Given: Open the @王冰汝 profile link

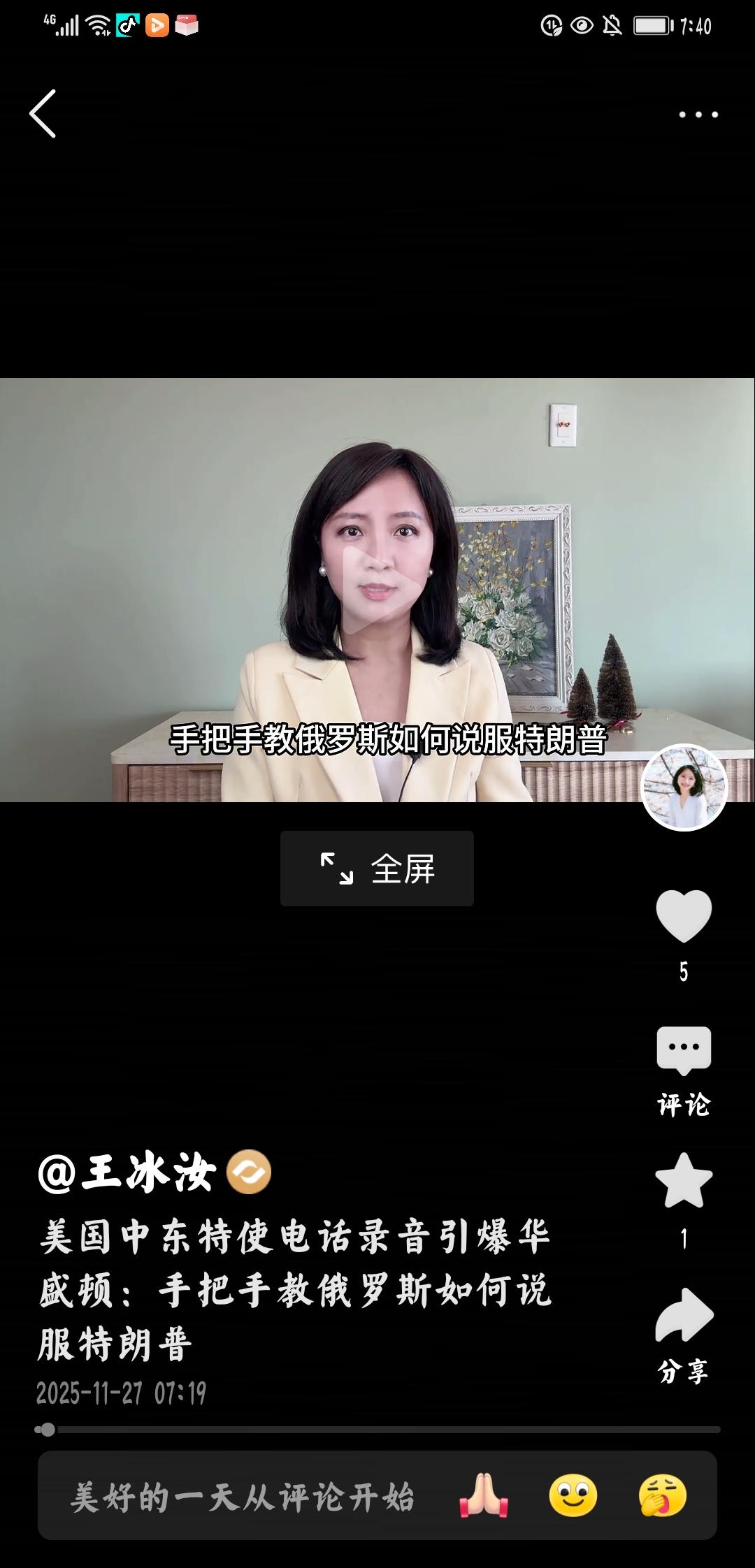Looking at the screenshot, I should click(x=126, y=1173).
